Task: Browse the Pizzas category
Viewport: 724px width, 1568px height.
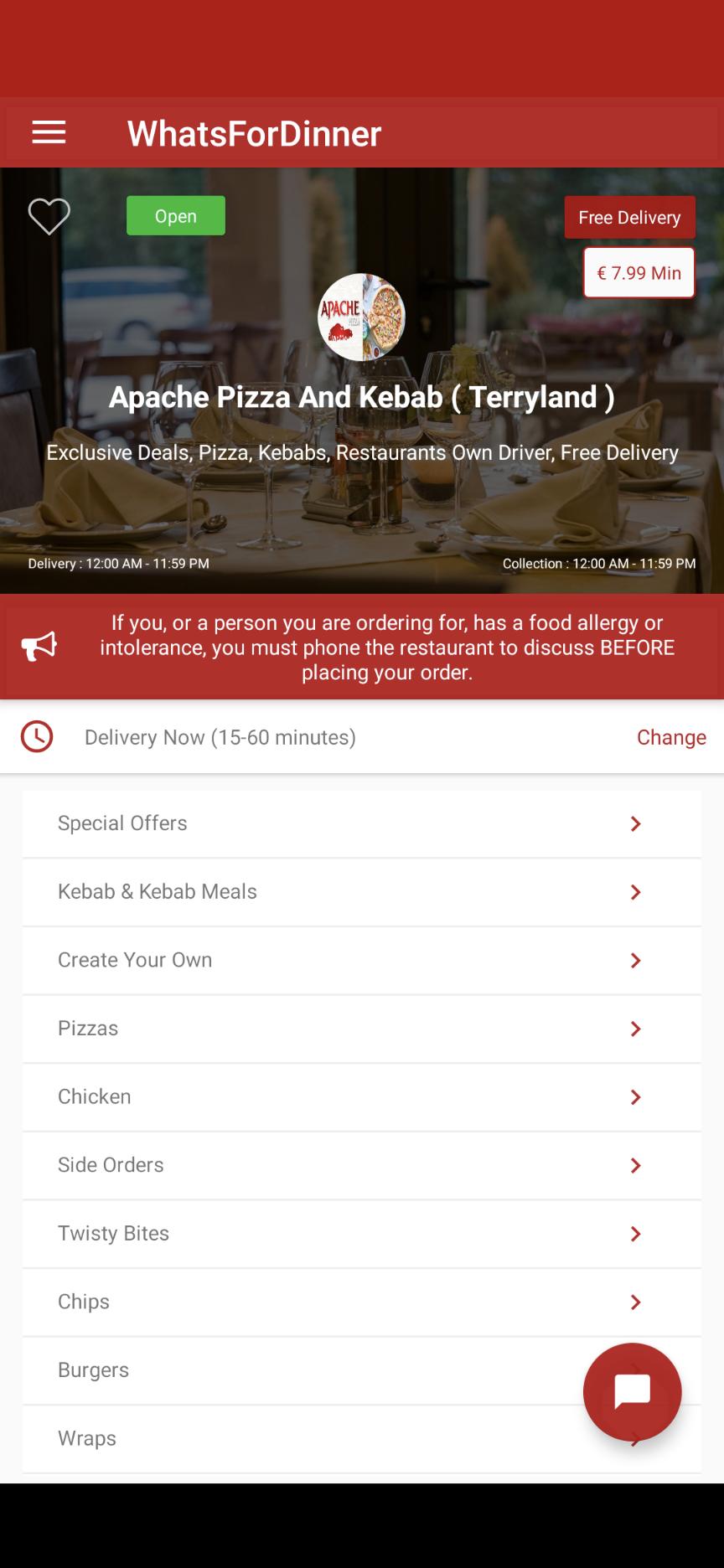Action: point(362,1029)
